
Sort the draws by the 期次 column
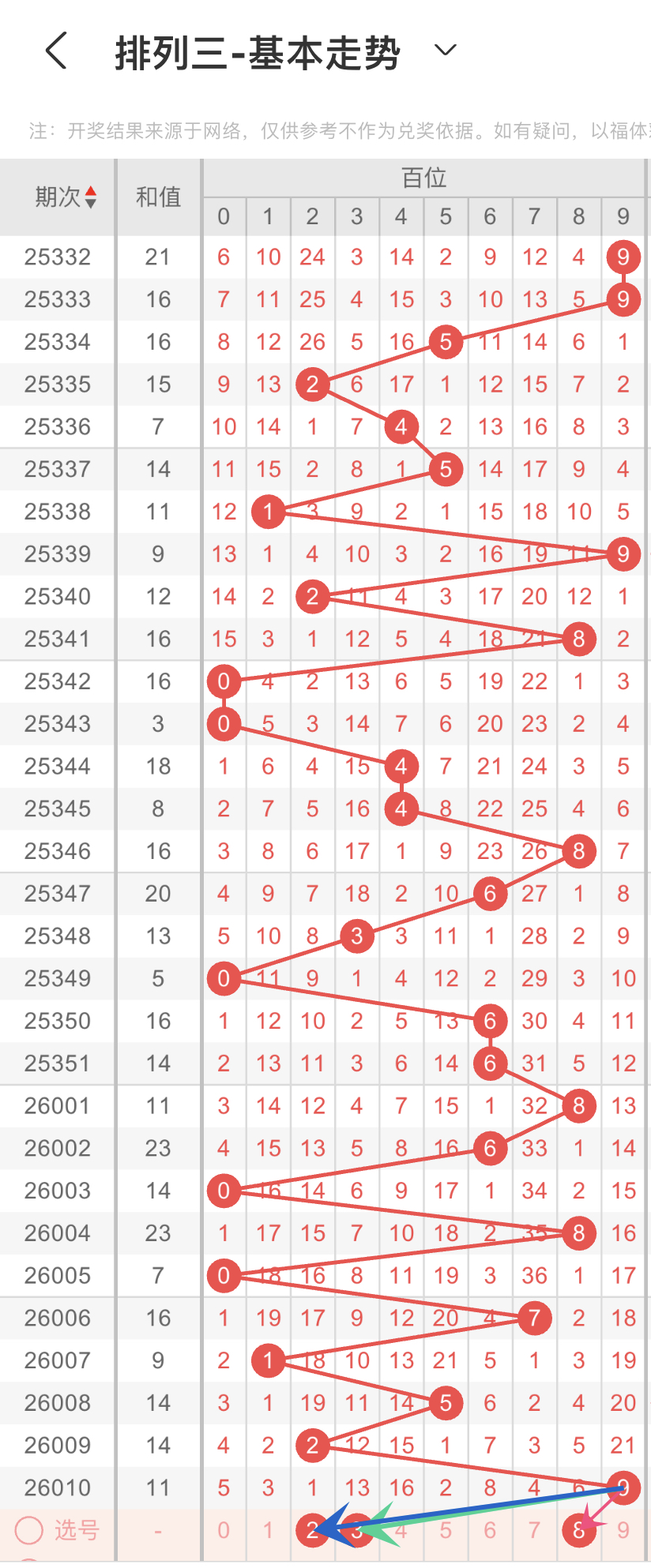pos(66,197)
